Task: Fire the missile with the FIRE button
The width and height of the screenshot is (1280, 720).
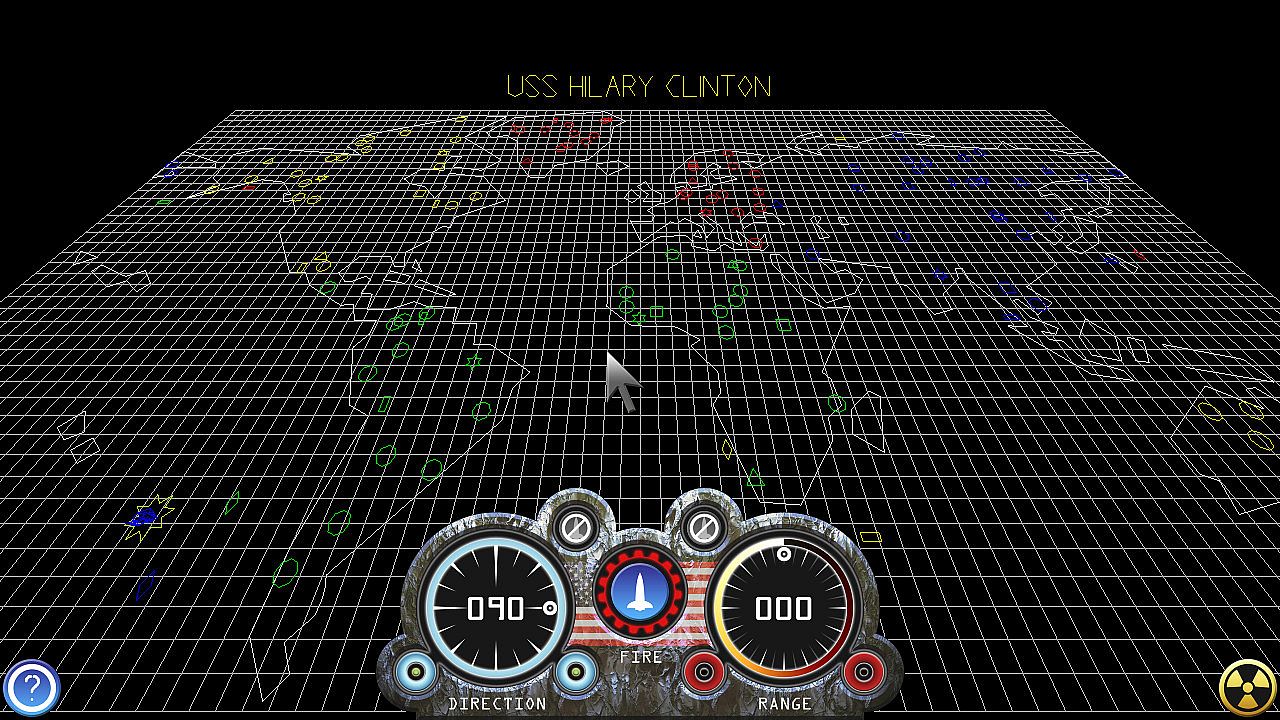Action: coord(640,591)
